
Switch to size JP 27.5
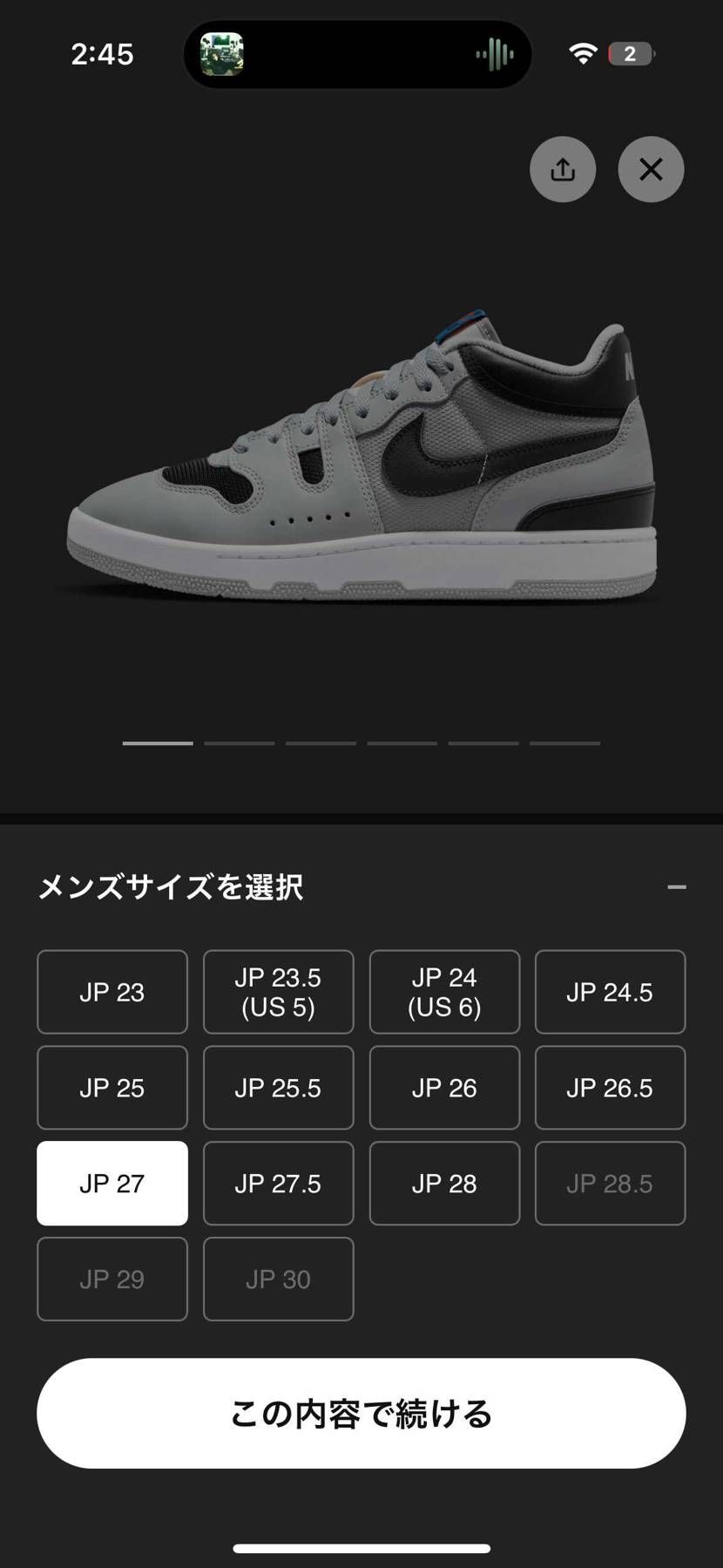(x=279, y=1184)
